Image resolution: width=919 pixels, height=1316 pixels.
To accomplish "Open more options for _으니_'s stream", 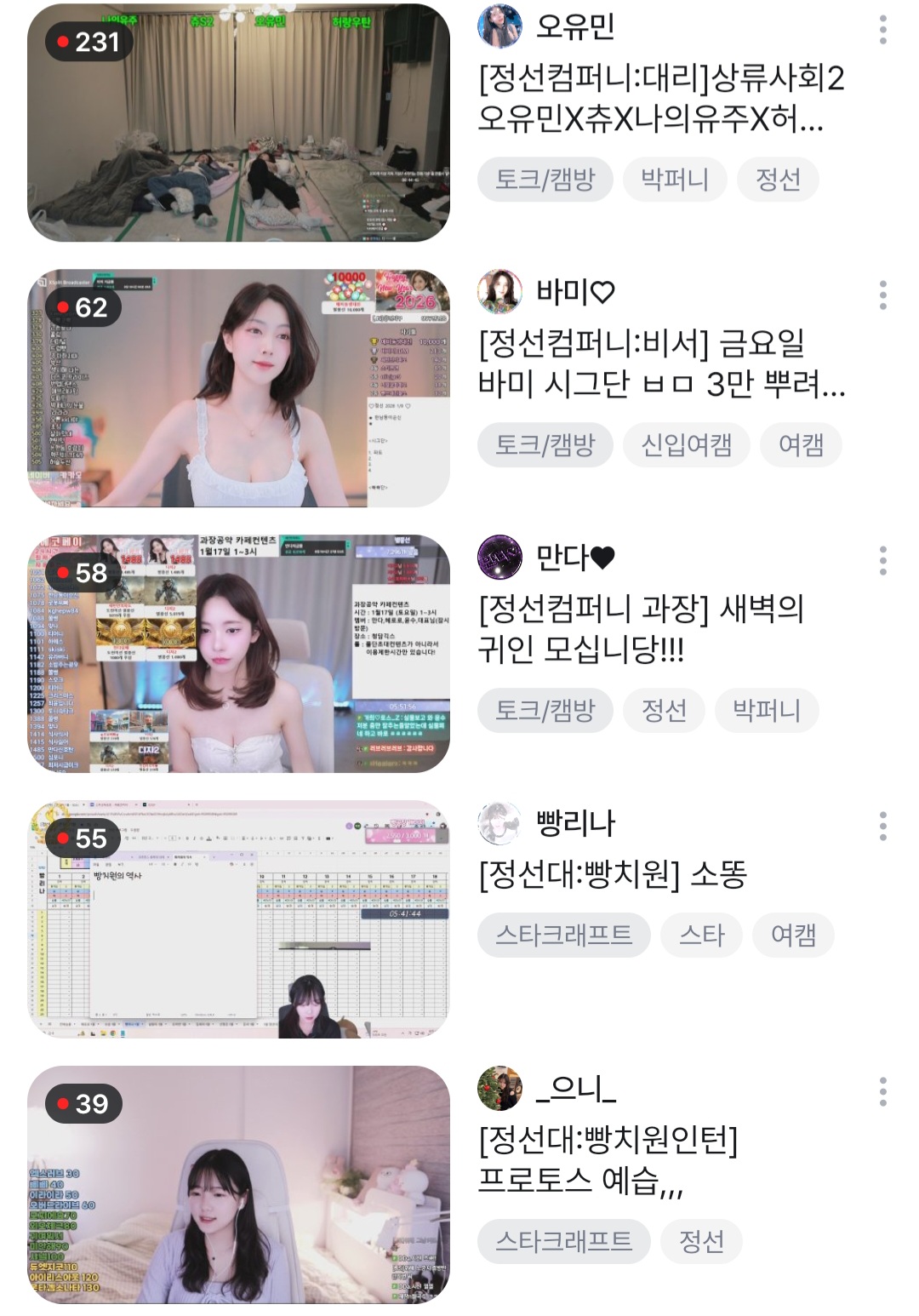I will coord(882,1092).
